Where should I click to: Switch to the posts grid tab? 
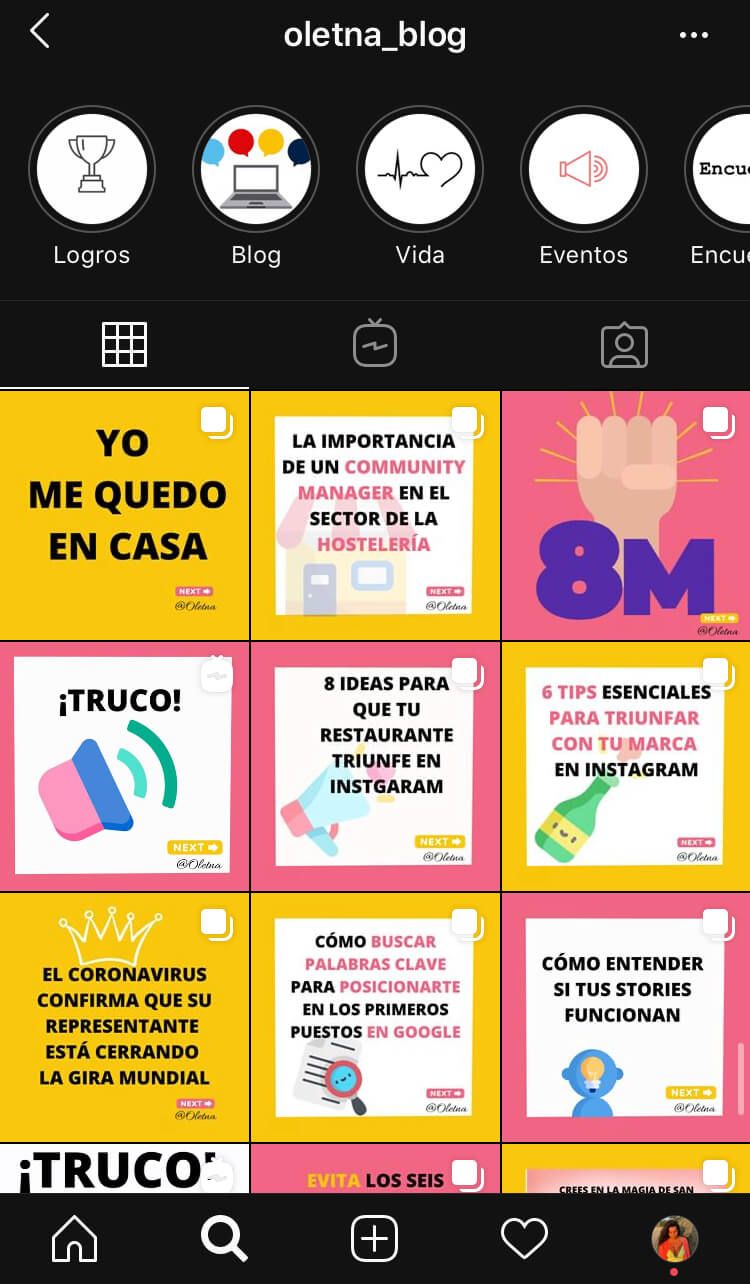point(125,345)
